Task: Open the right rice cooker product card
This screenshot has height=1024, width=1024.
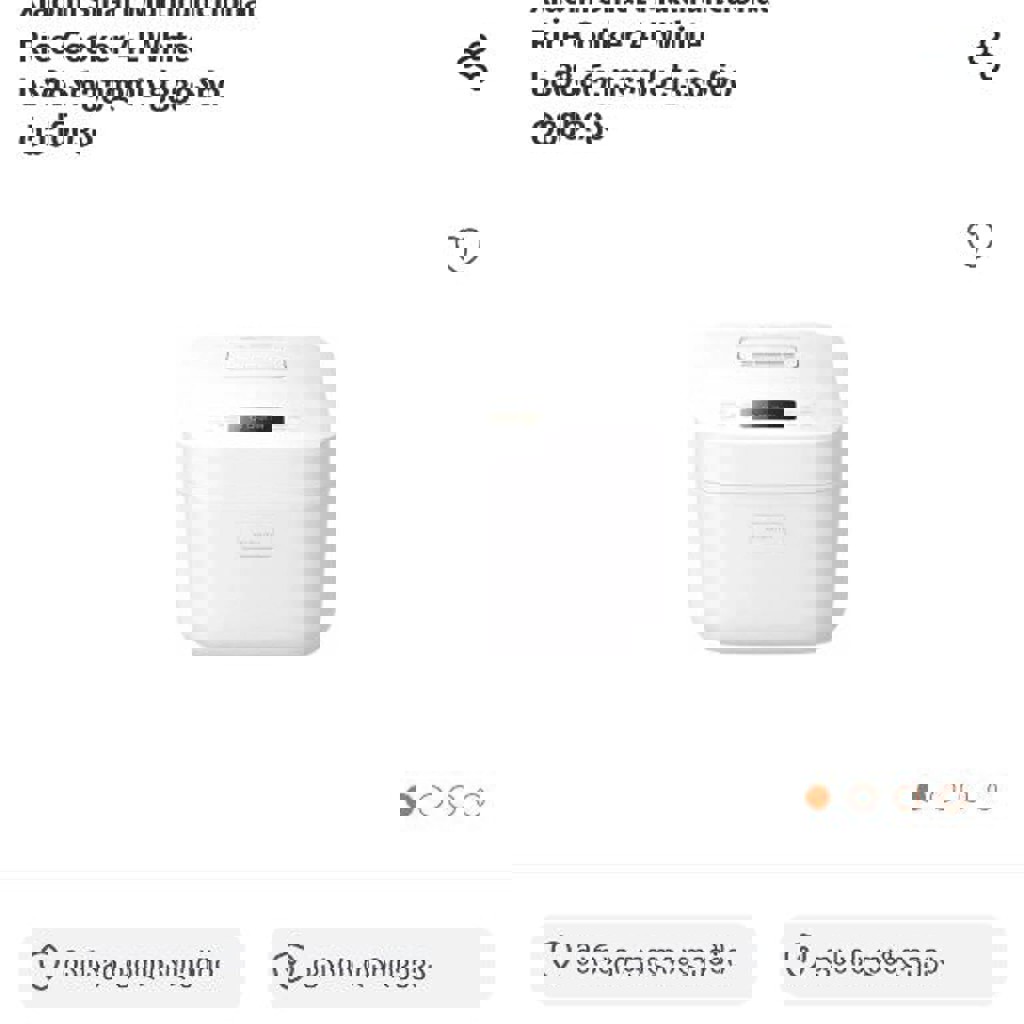Action: pos(767,492)
